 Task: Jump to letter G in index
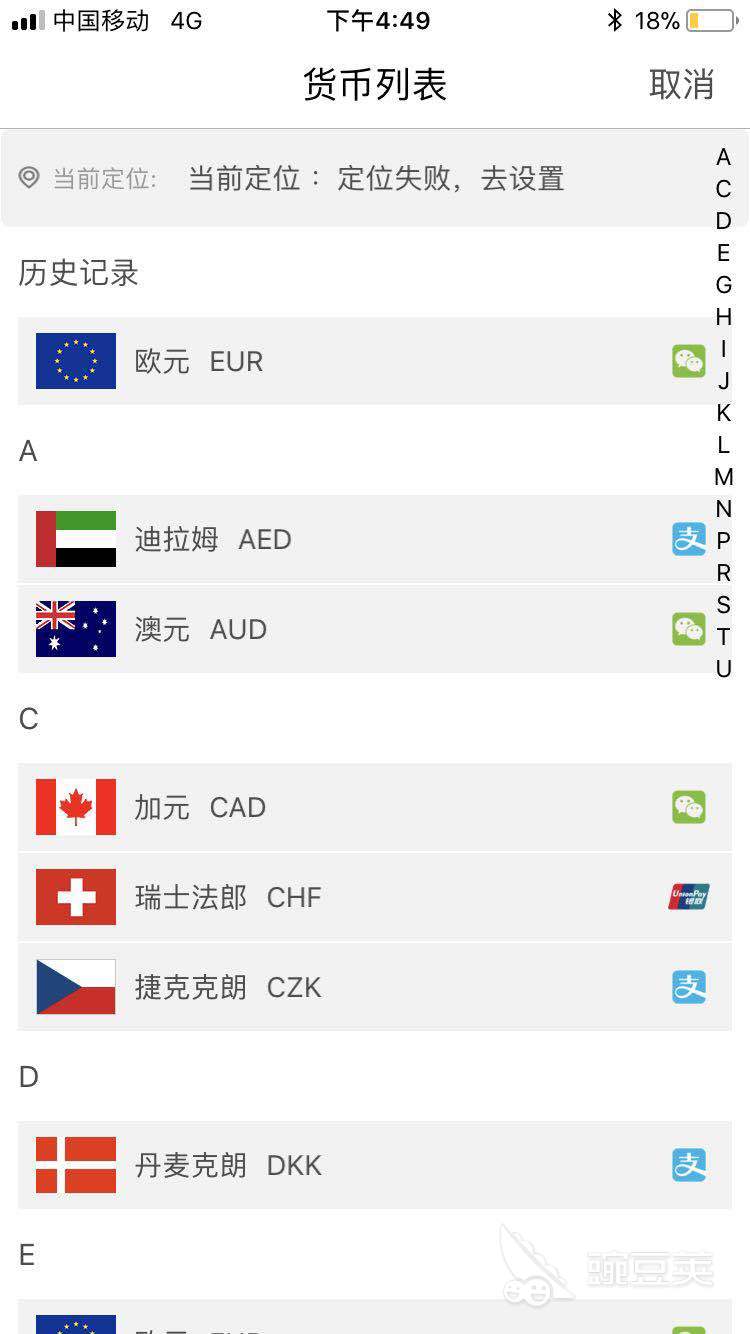723,285
